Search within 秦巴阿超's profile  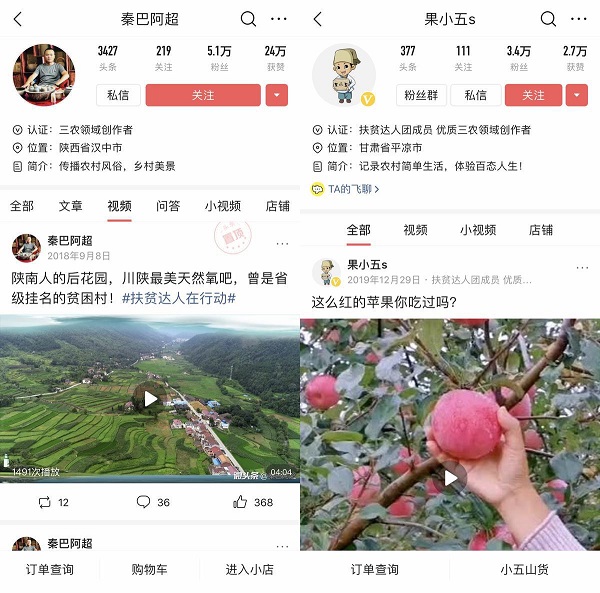248,19
